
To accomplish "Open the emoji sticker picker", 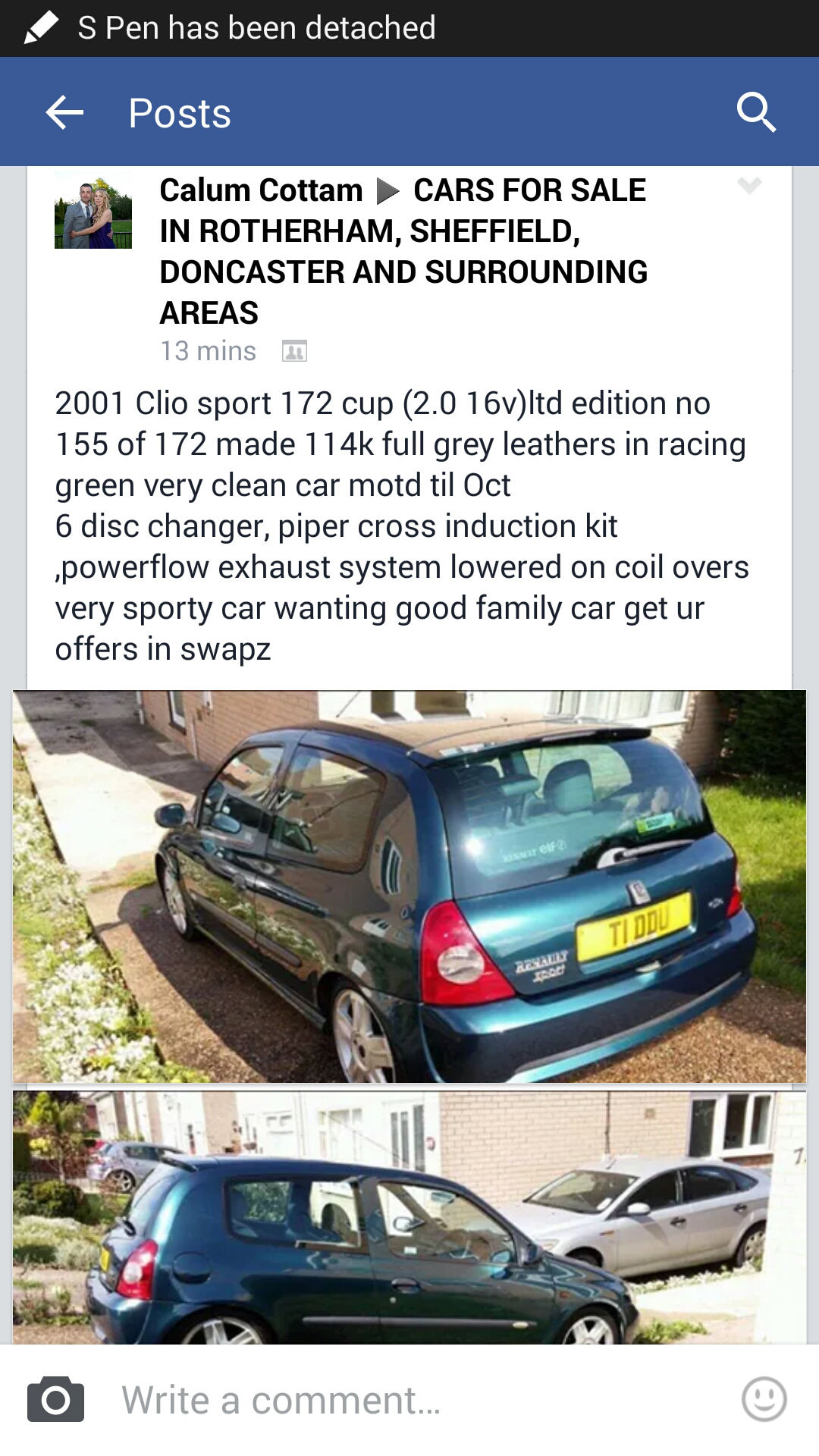I will (x=764, y=1399).
